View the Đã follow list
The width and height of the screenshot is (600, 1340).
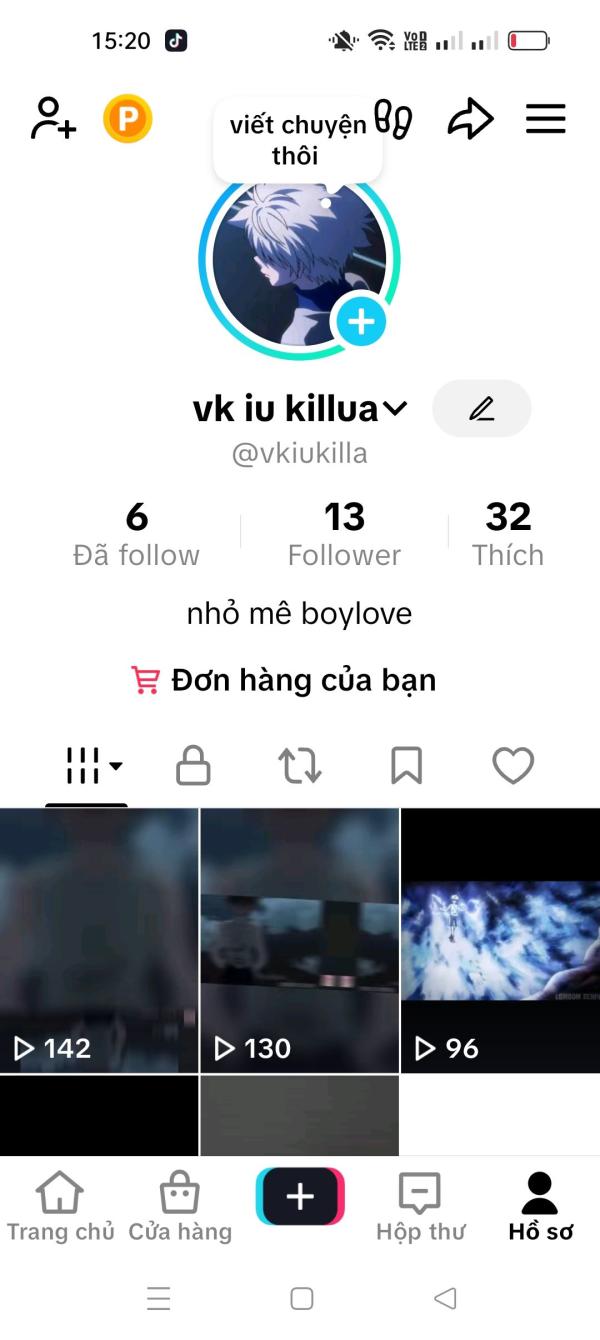(x=137, y=534)
